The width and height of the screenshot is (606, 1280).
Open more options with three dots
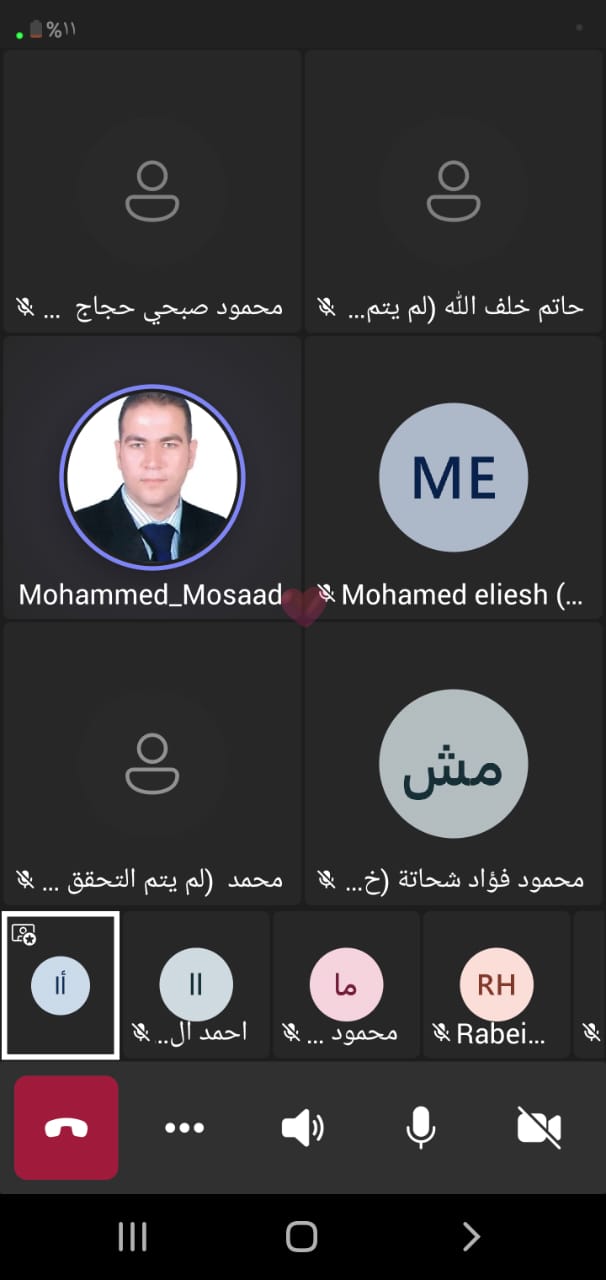(x=184, y=1128)
